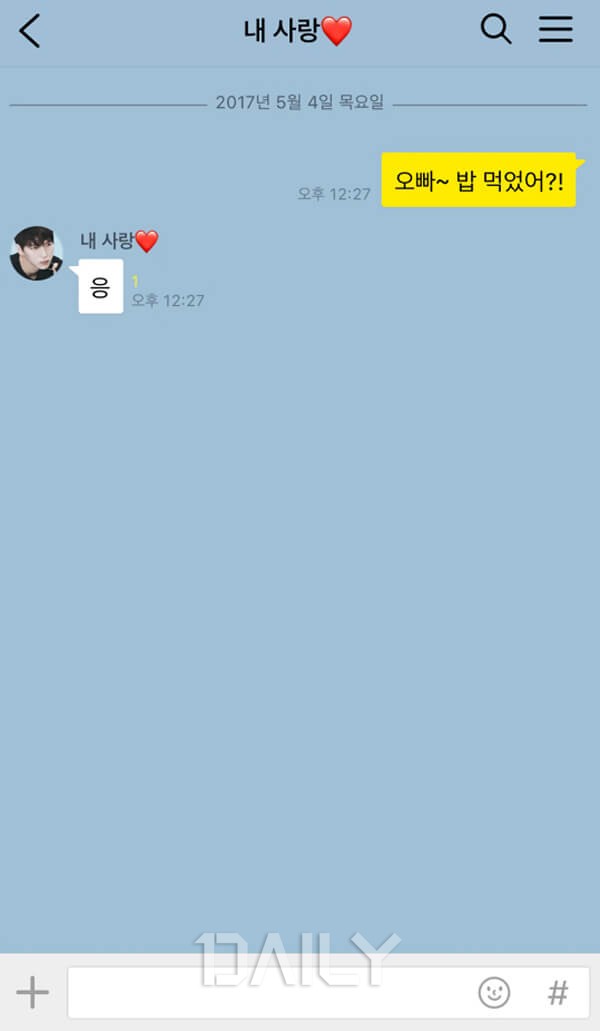Image resolution: width=600 pixels, height=1031 pixels.
Task: Search within this chat
Action: [x=496, y=30]
